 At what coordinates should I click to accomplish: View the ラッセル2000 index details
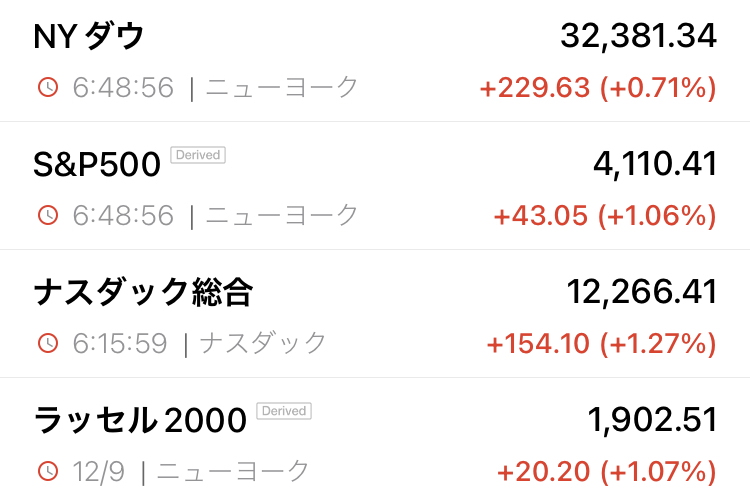tap(375, 441)
